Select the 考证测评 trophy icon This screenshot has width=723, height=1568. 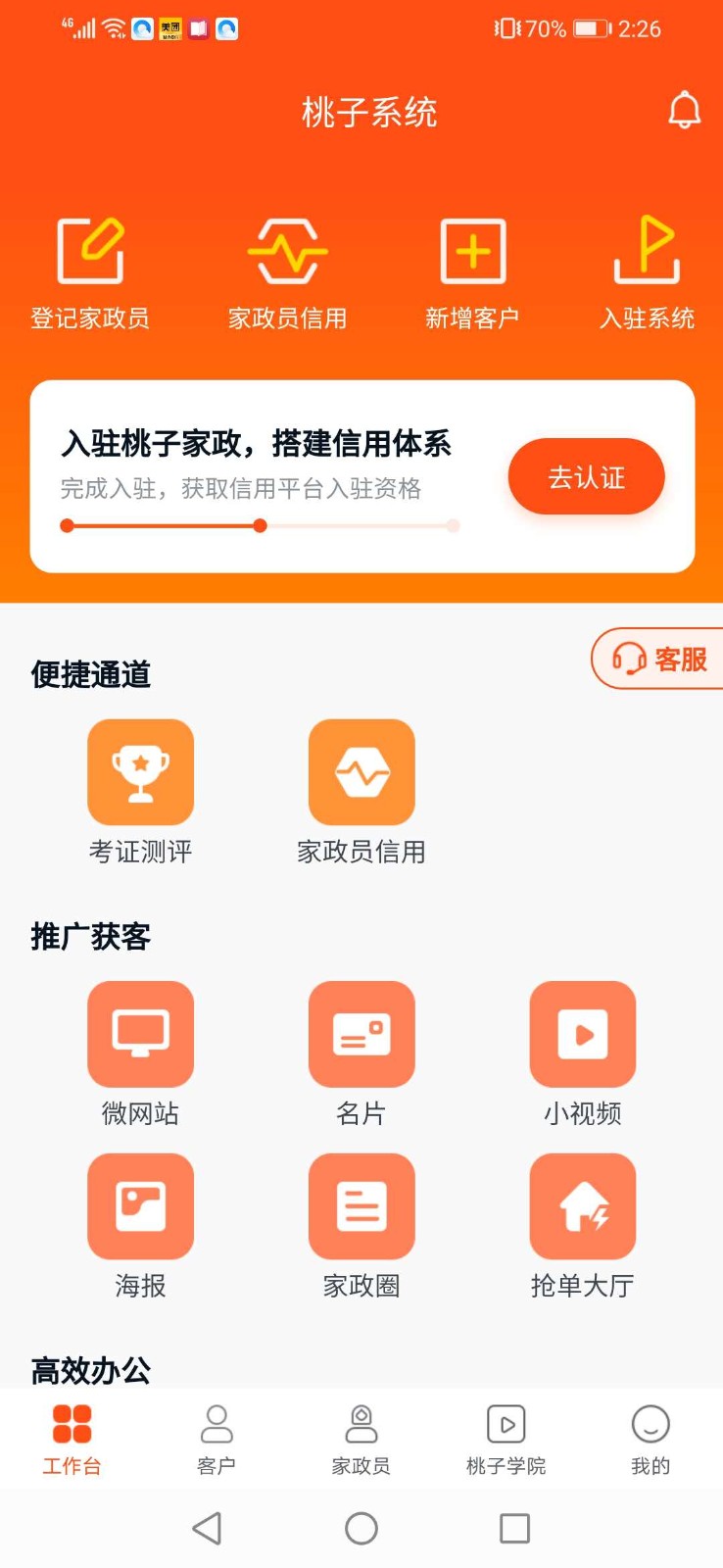[140, 771]
